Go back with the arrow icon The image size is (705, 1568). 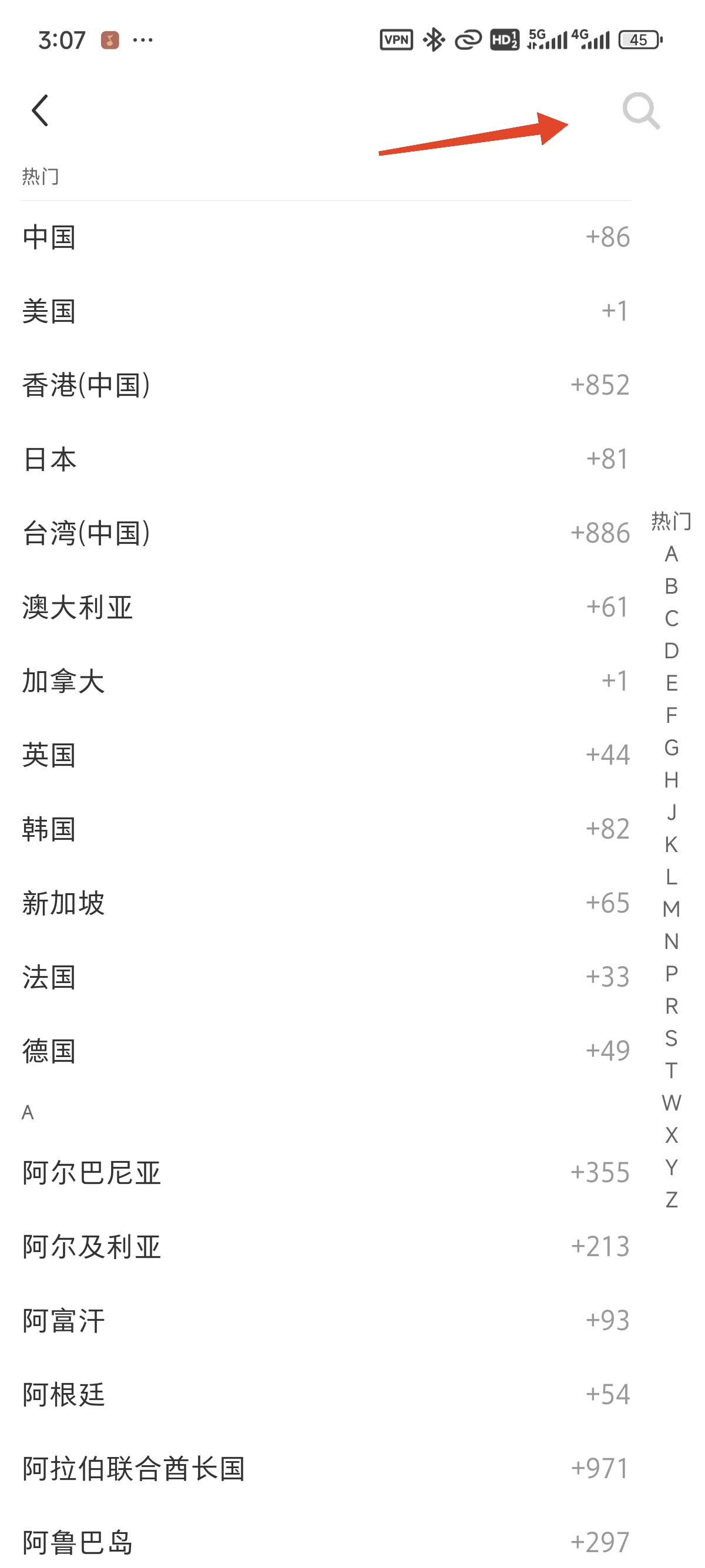[x=40, y=111]
